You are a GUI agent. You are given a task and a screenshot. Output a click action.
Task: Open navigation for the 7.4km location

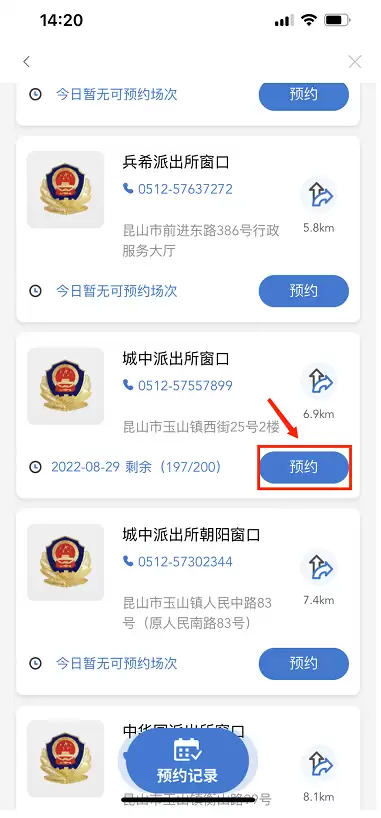tap(318, 568)
